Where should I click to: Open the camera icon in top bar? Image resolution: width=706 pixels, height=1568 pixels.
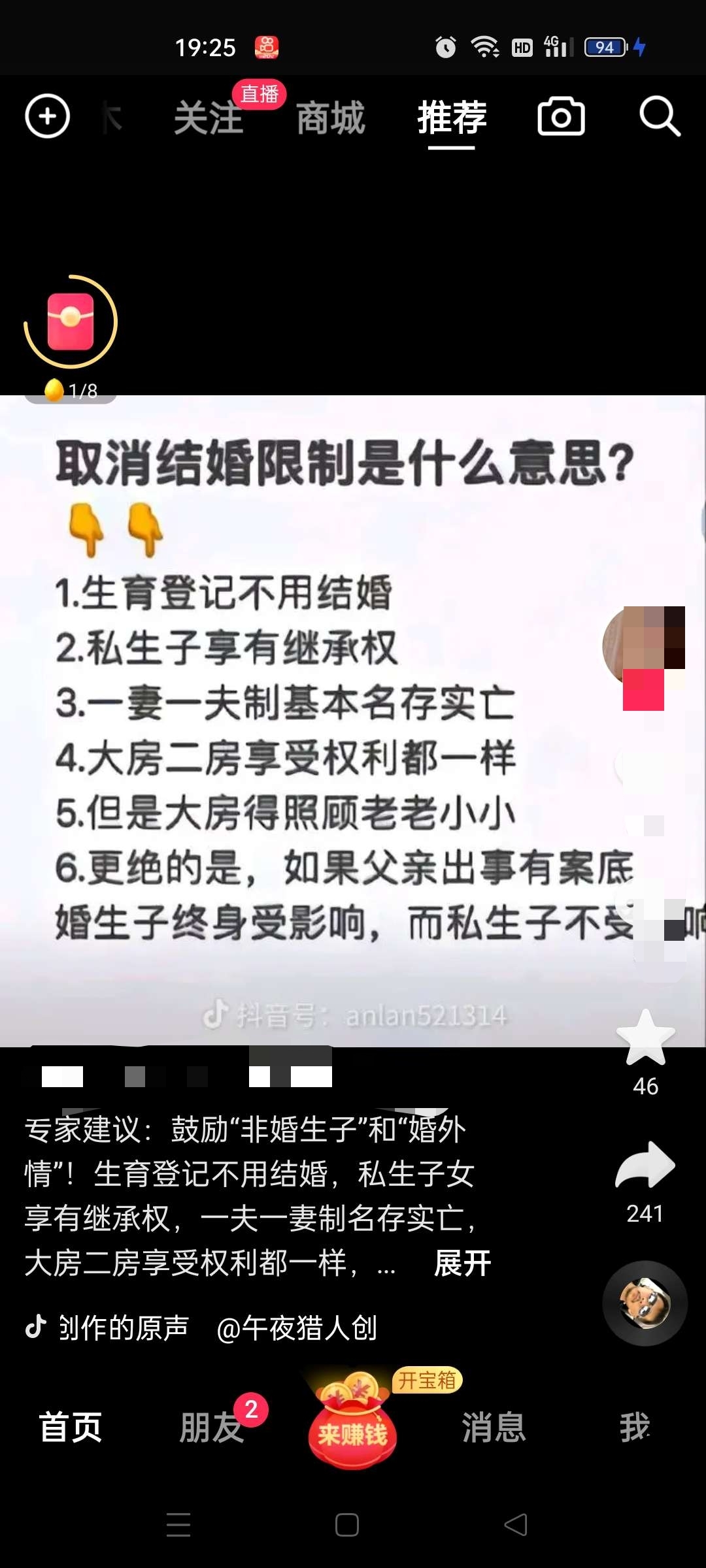(561, 116)
